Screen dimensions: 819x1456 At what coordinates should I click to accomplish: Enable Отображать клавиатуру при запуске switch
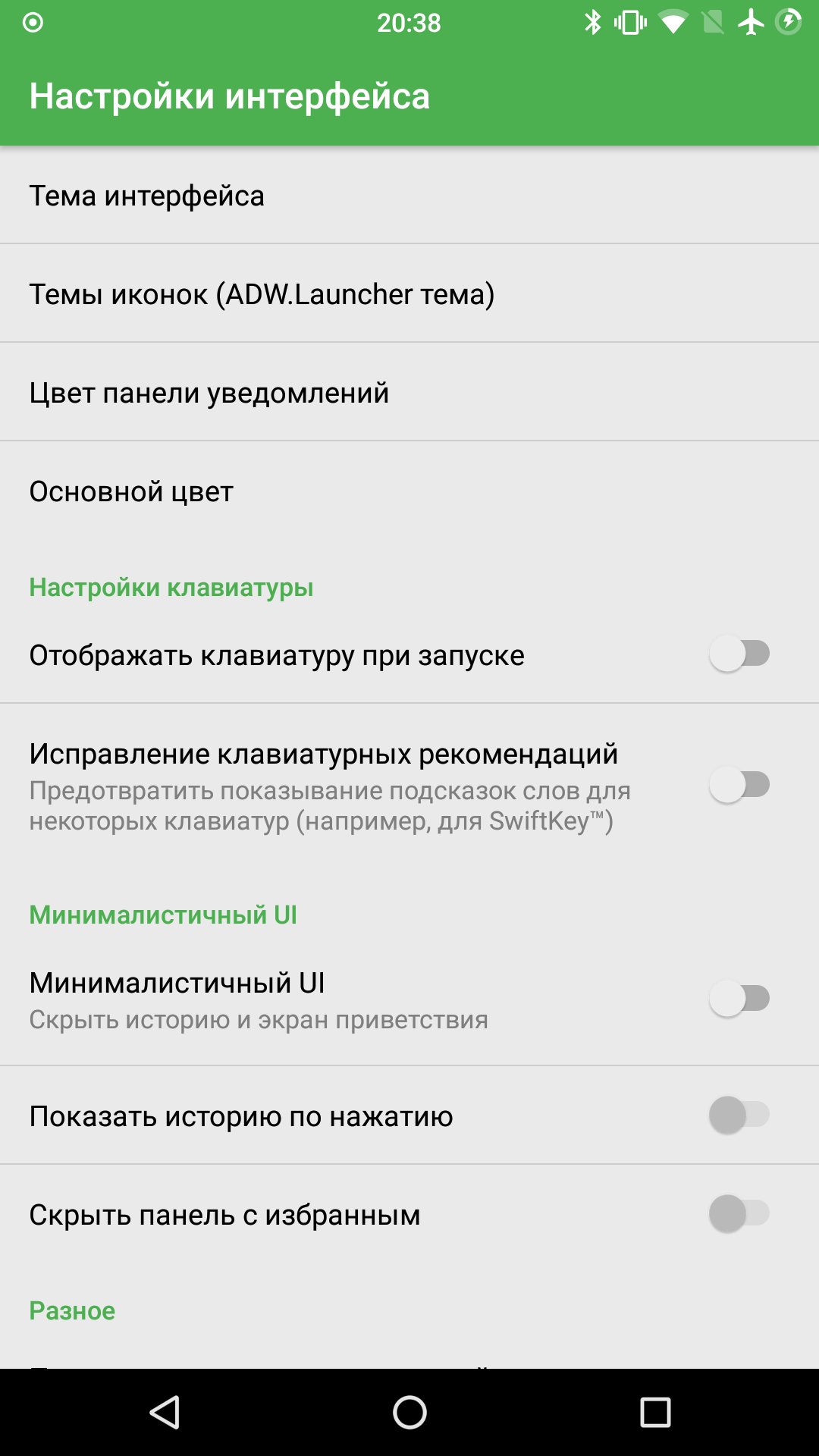[x=739, y=654]
